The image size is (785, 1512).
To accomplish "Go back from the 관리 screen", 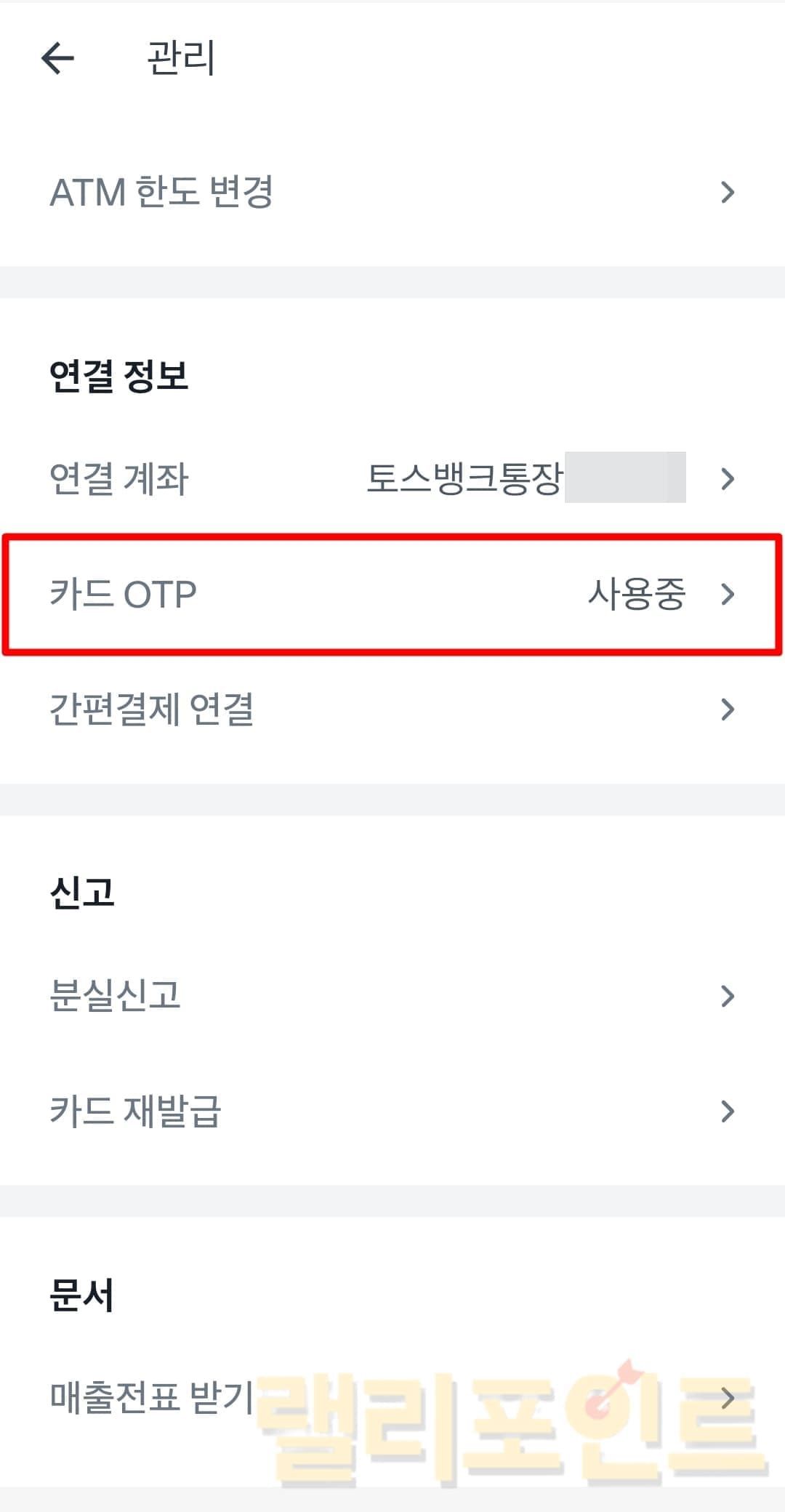I will pos(58,58).
